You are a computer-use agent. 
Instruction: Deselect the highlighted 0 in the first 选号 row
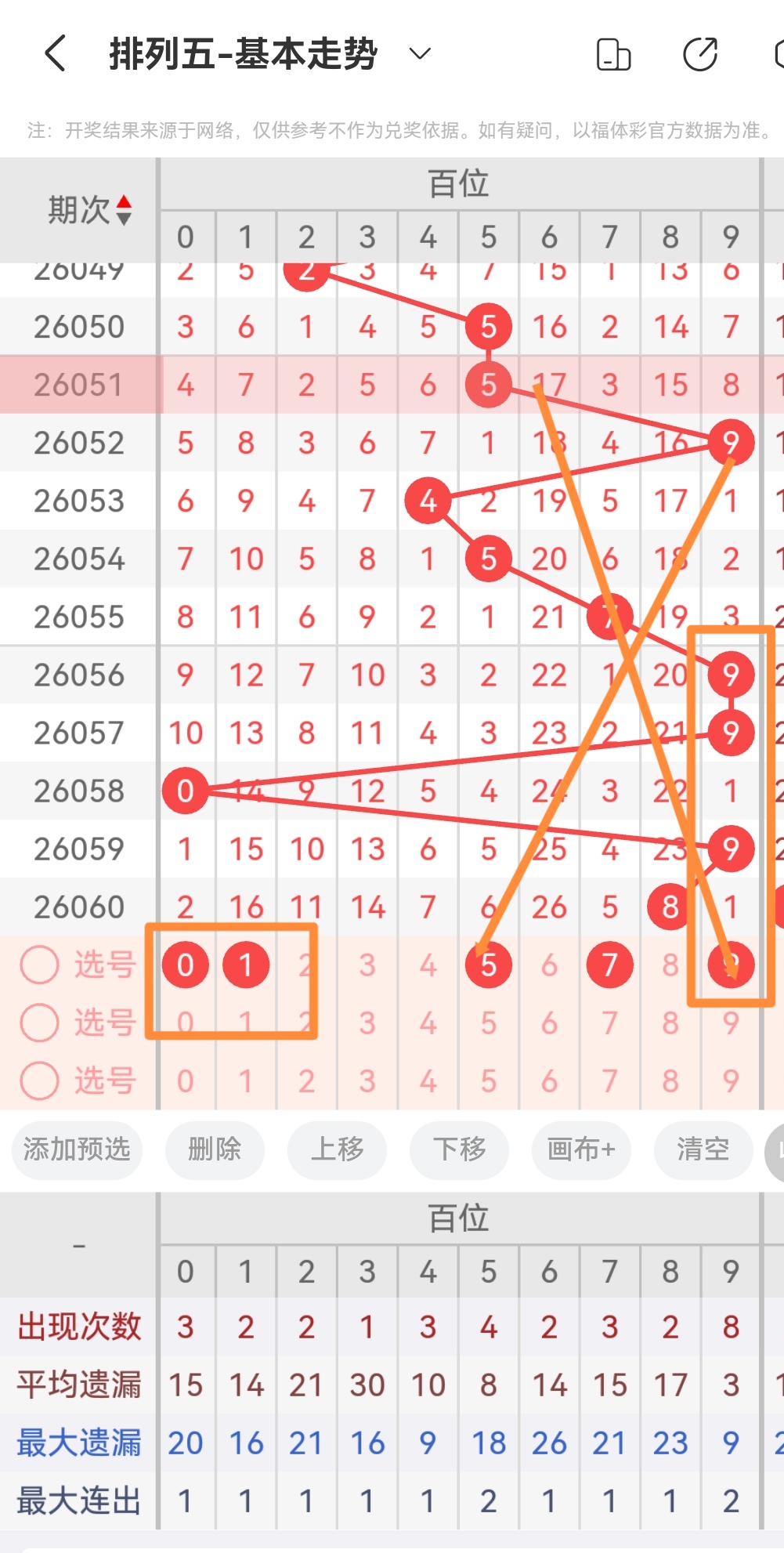point(185,965)
